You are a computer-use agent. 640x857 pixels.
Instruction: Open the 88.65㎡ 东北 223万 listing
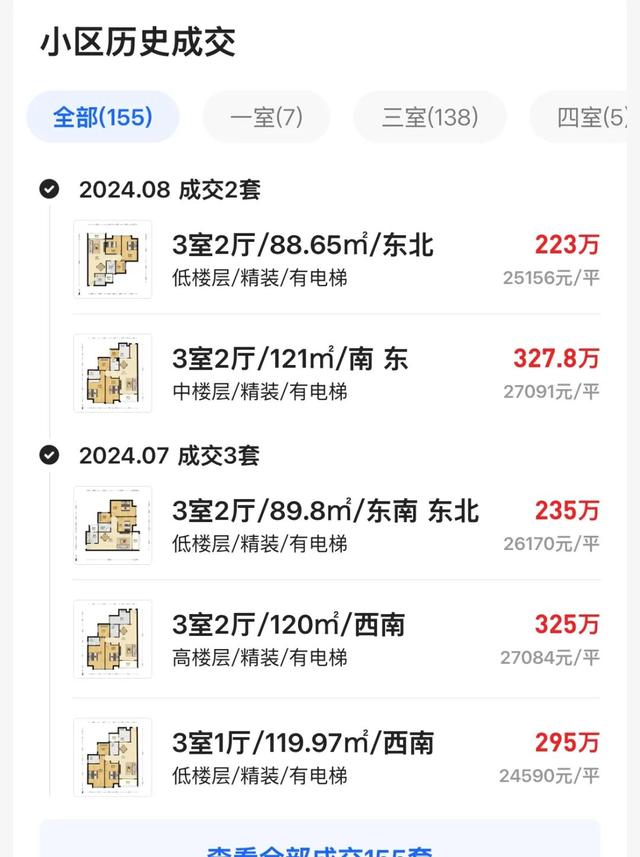[x=337, y=259]
